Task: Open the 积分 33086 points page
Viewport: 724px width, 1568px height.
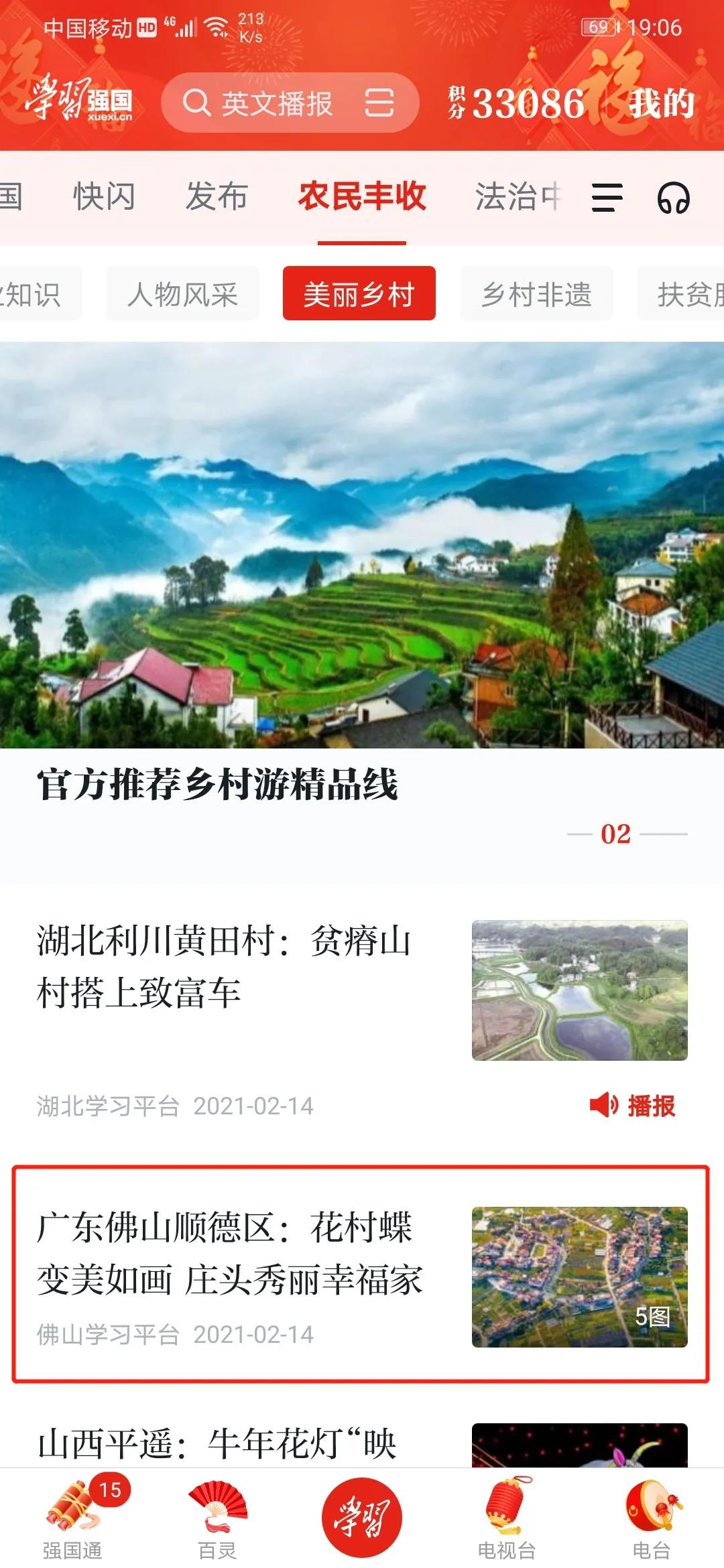Action: [517, 103]
